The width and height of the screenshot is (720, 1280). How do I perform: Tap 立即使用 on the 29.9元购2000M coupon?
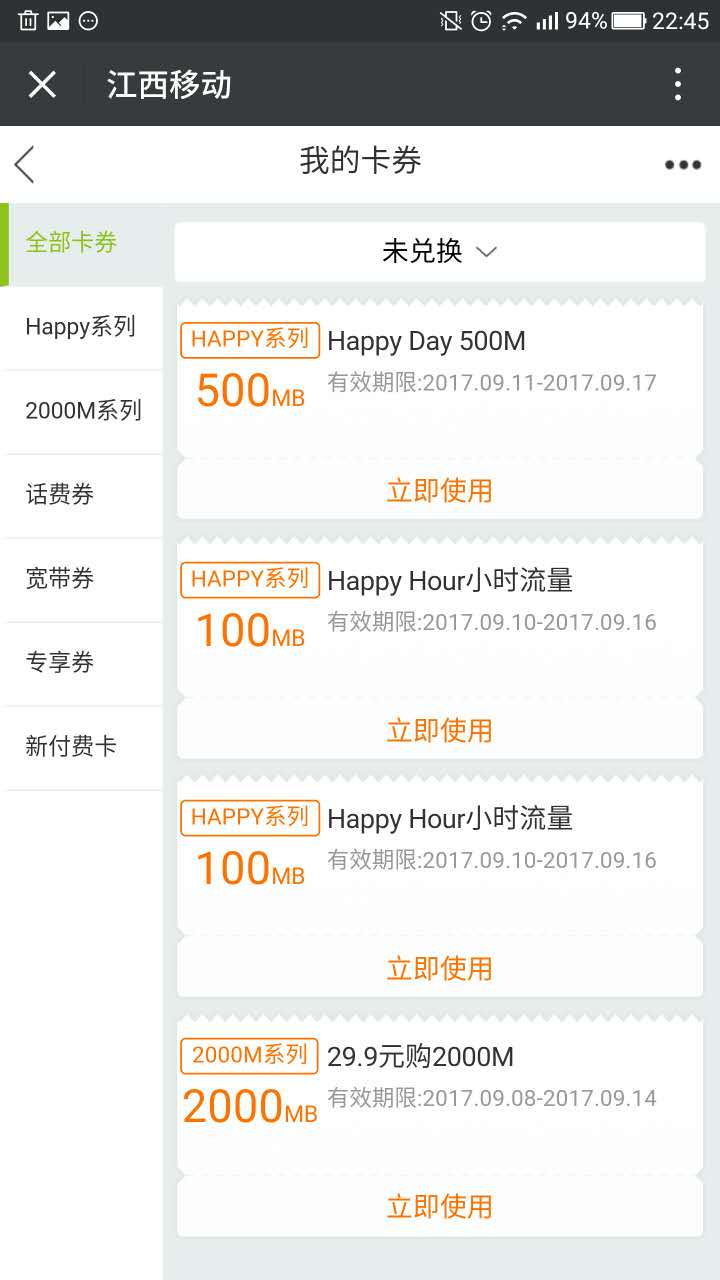pyautogui.click(x=440, y=1205)
